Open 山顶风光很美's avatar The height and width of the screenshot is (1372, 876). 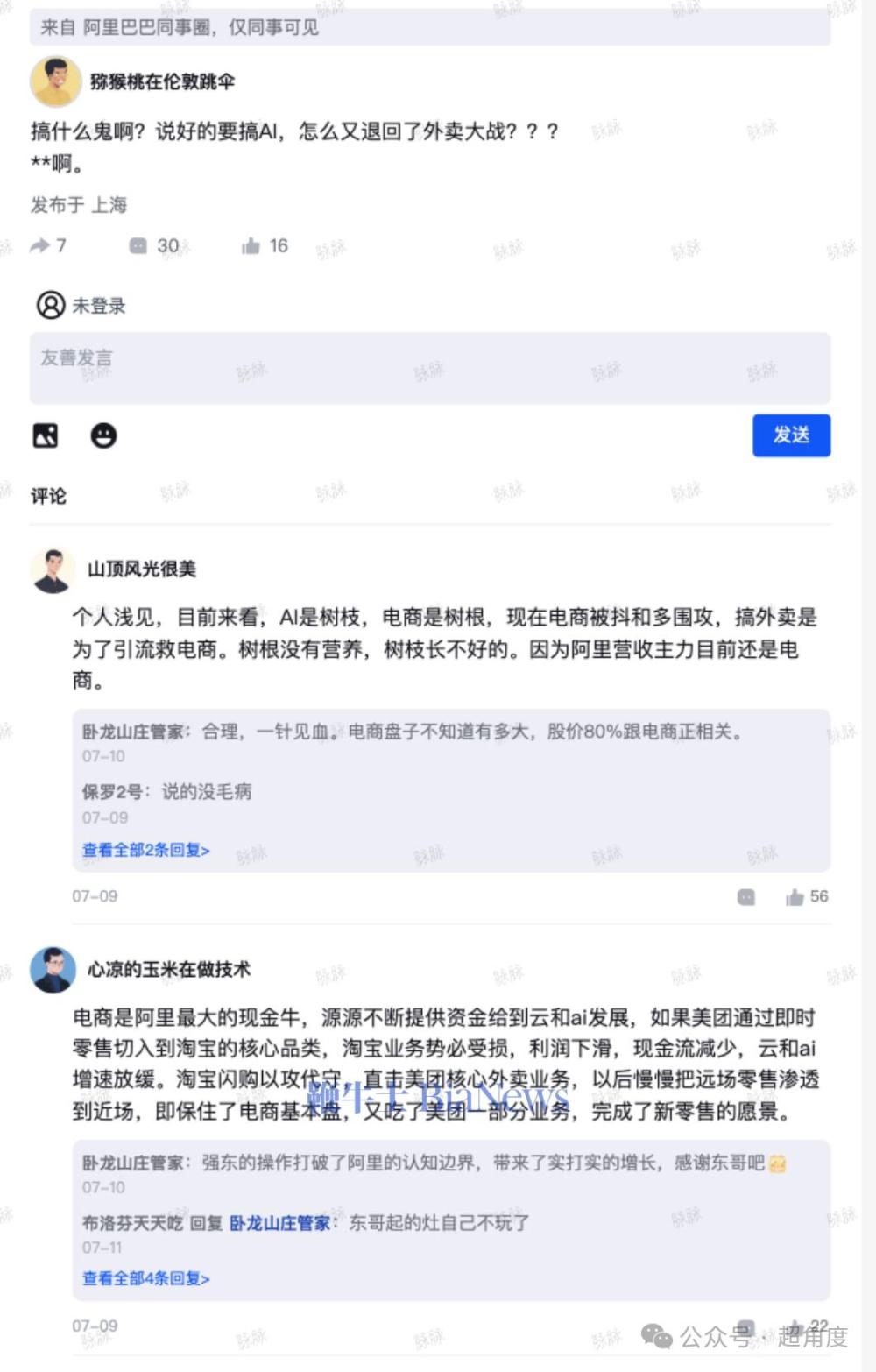tap(53, 567)
